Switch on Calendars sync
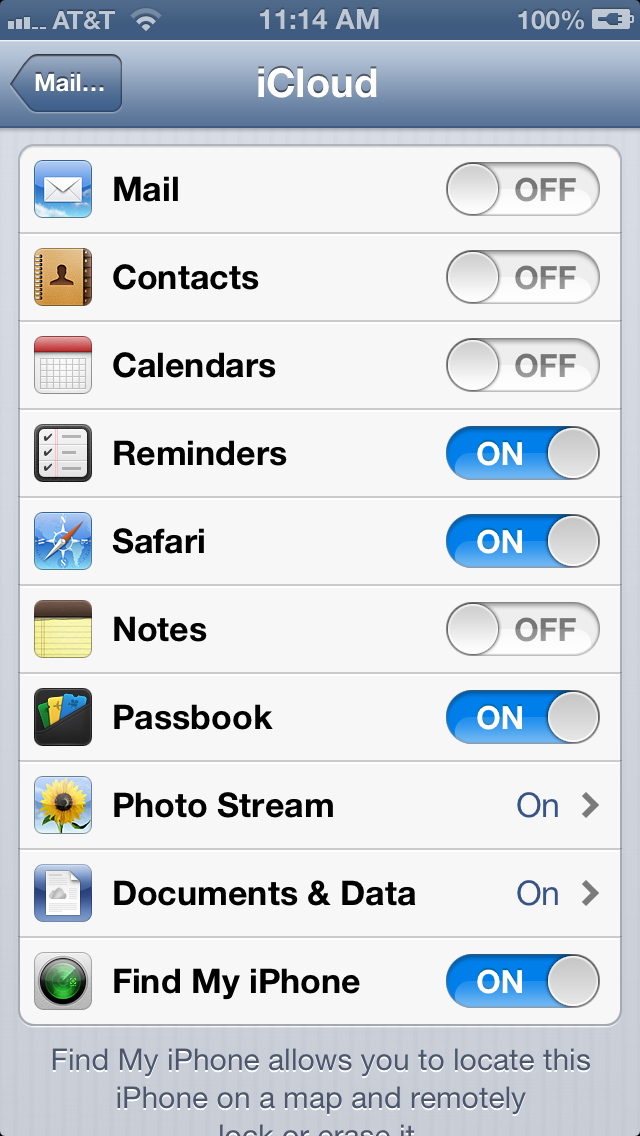 pyautogui.click(x=522, y=366)
